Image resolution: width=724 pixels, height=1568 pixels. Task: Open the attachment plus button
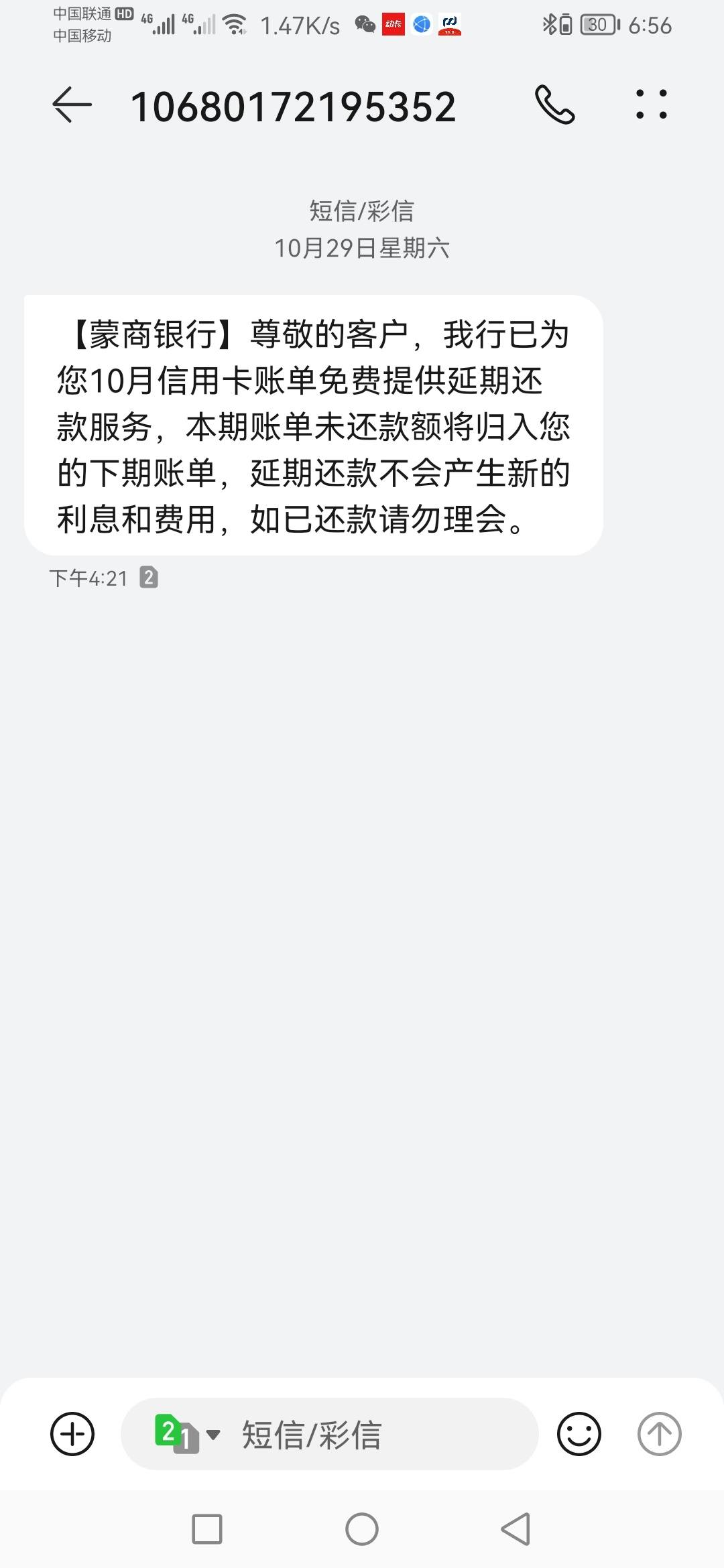(72, 1434)
